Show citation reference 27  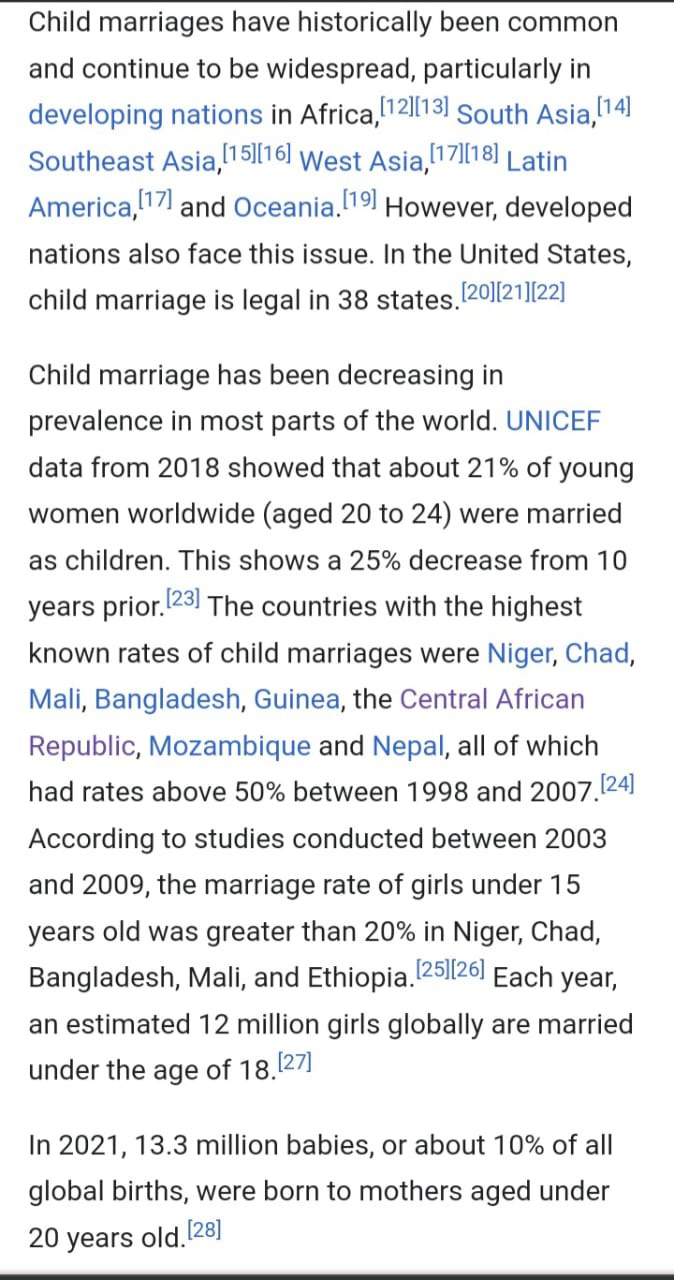[x=294, y=1064]
